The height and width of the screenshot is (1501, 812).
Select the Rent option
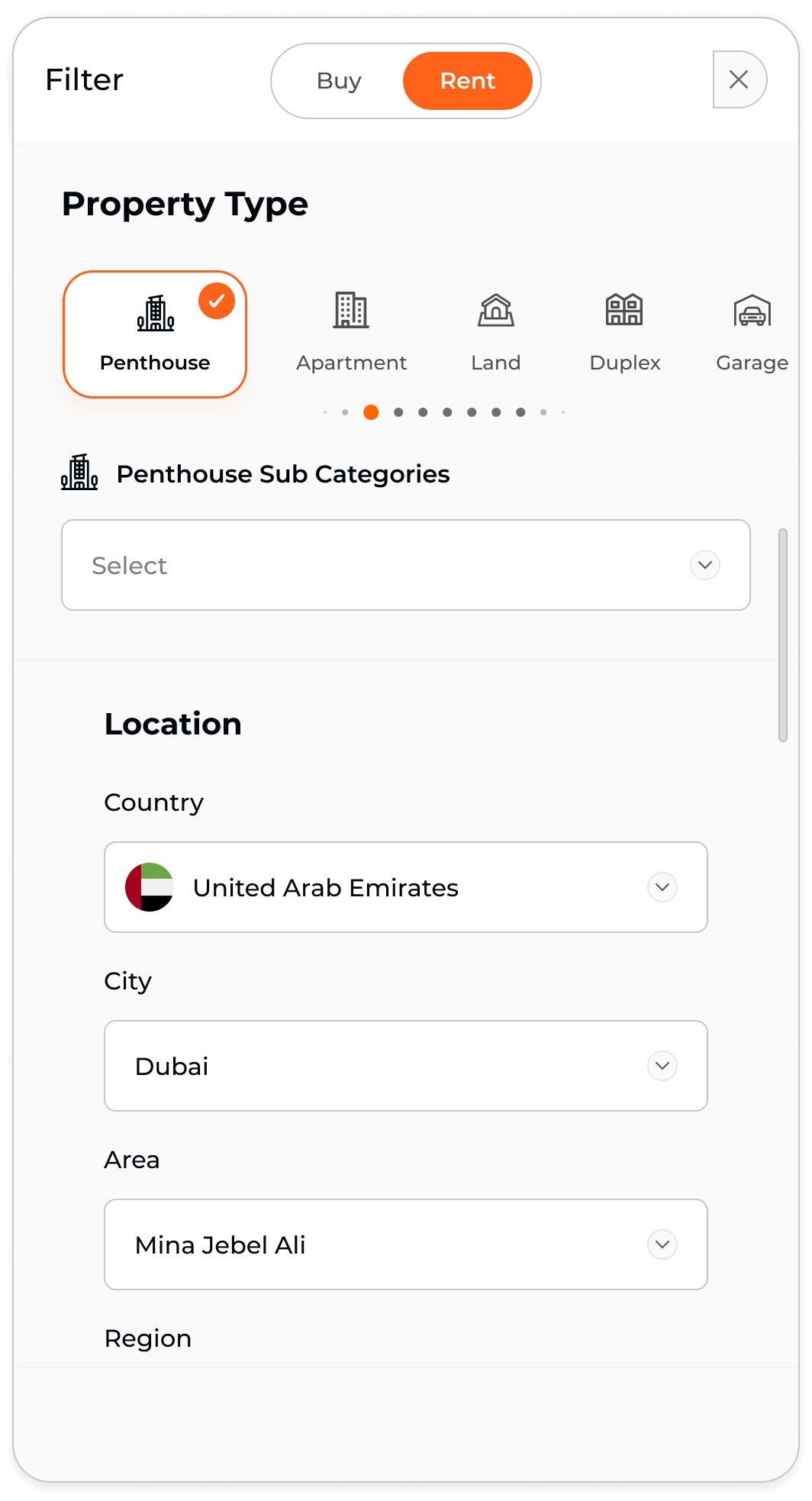pyautogui.click(x=467, y=81)
